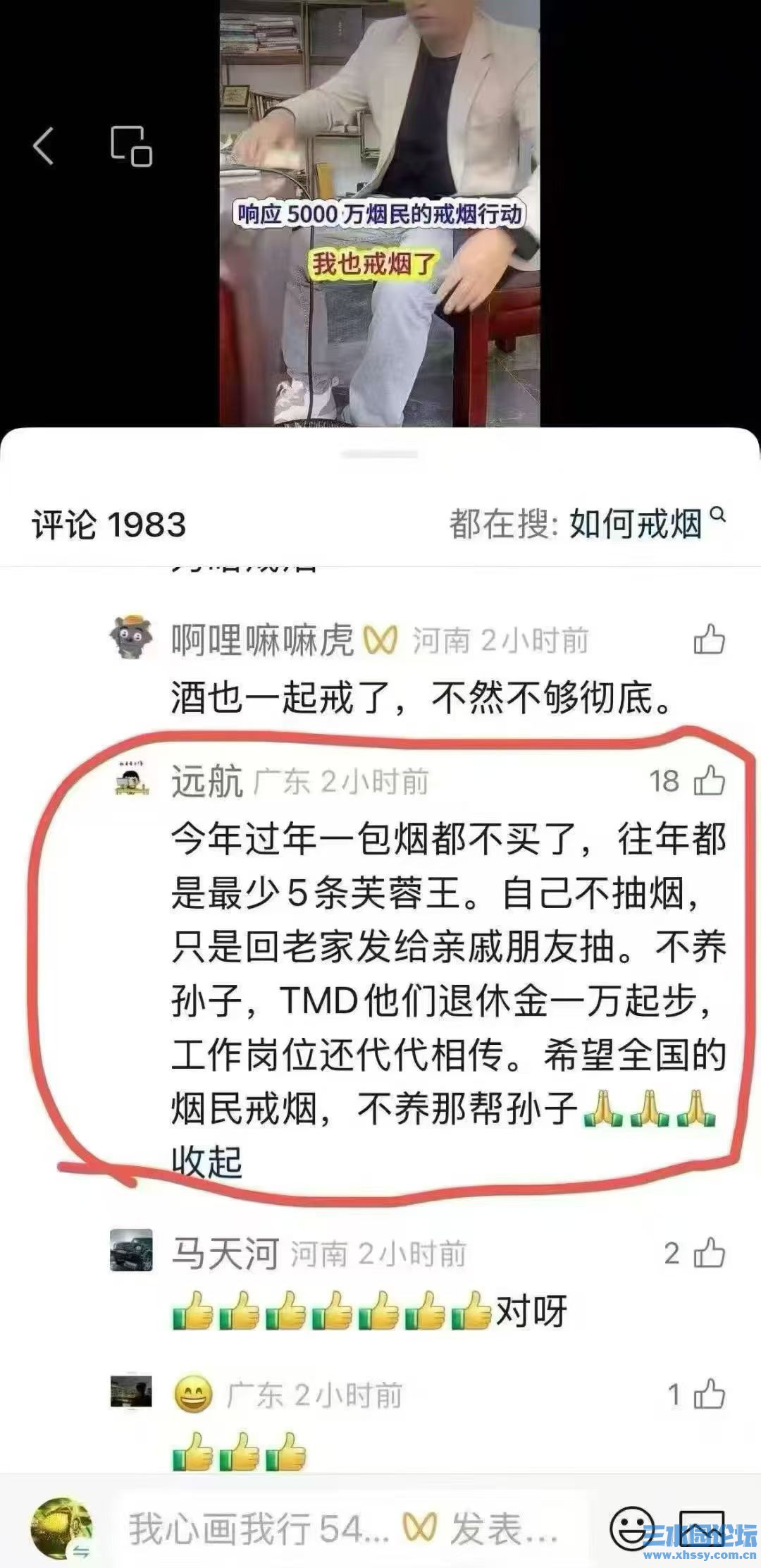
Task: Tap the comment input field to write
Action: (338, 1529)
